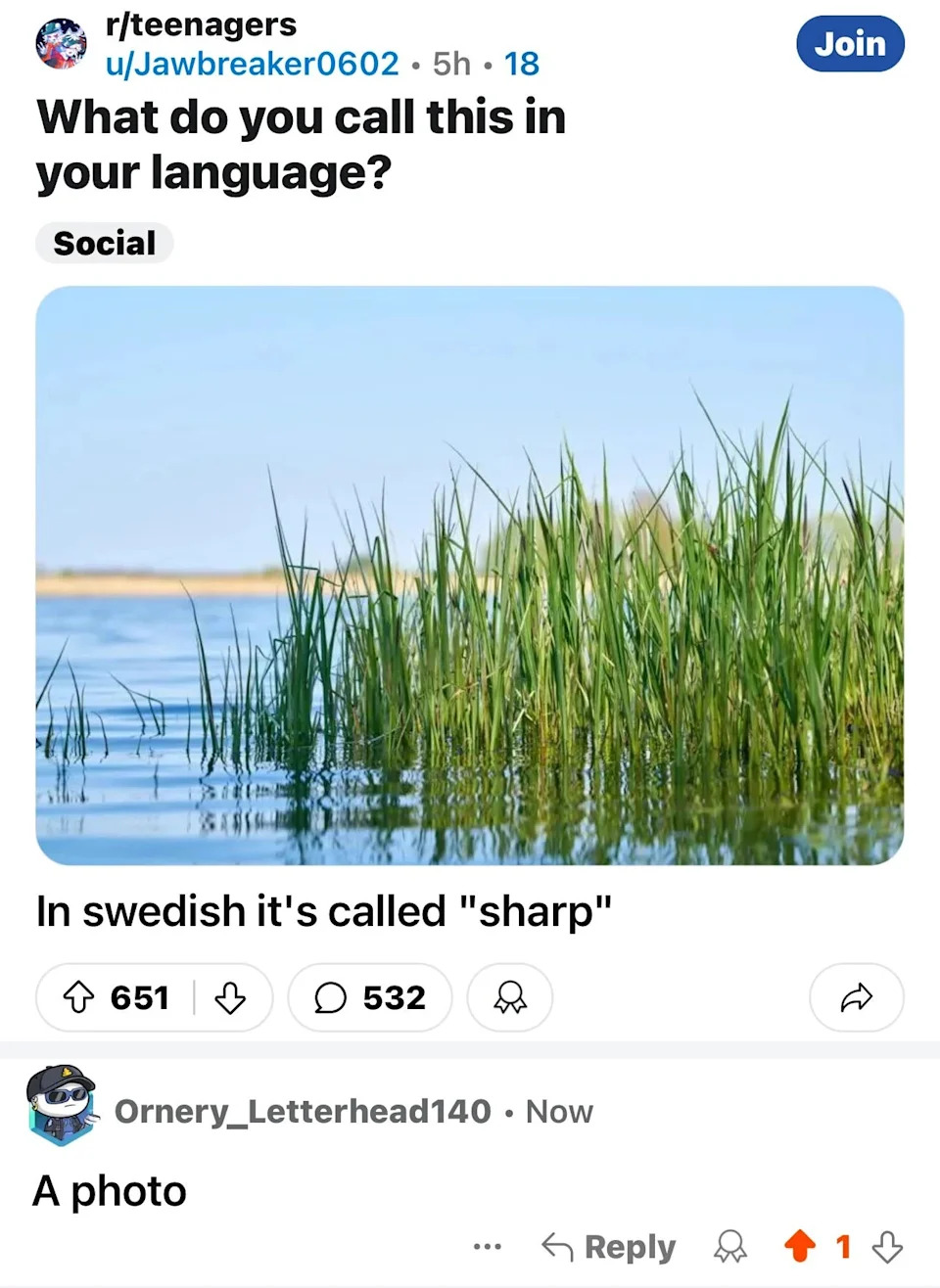Downvote the "A photo" comment
This screenshot has height=1288, width=940.
(x=887, y=1247)
